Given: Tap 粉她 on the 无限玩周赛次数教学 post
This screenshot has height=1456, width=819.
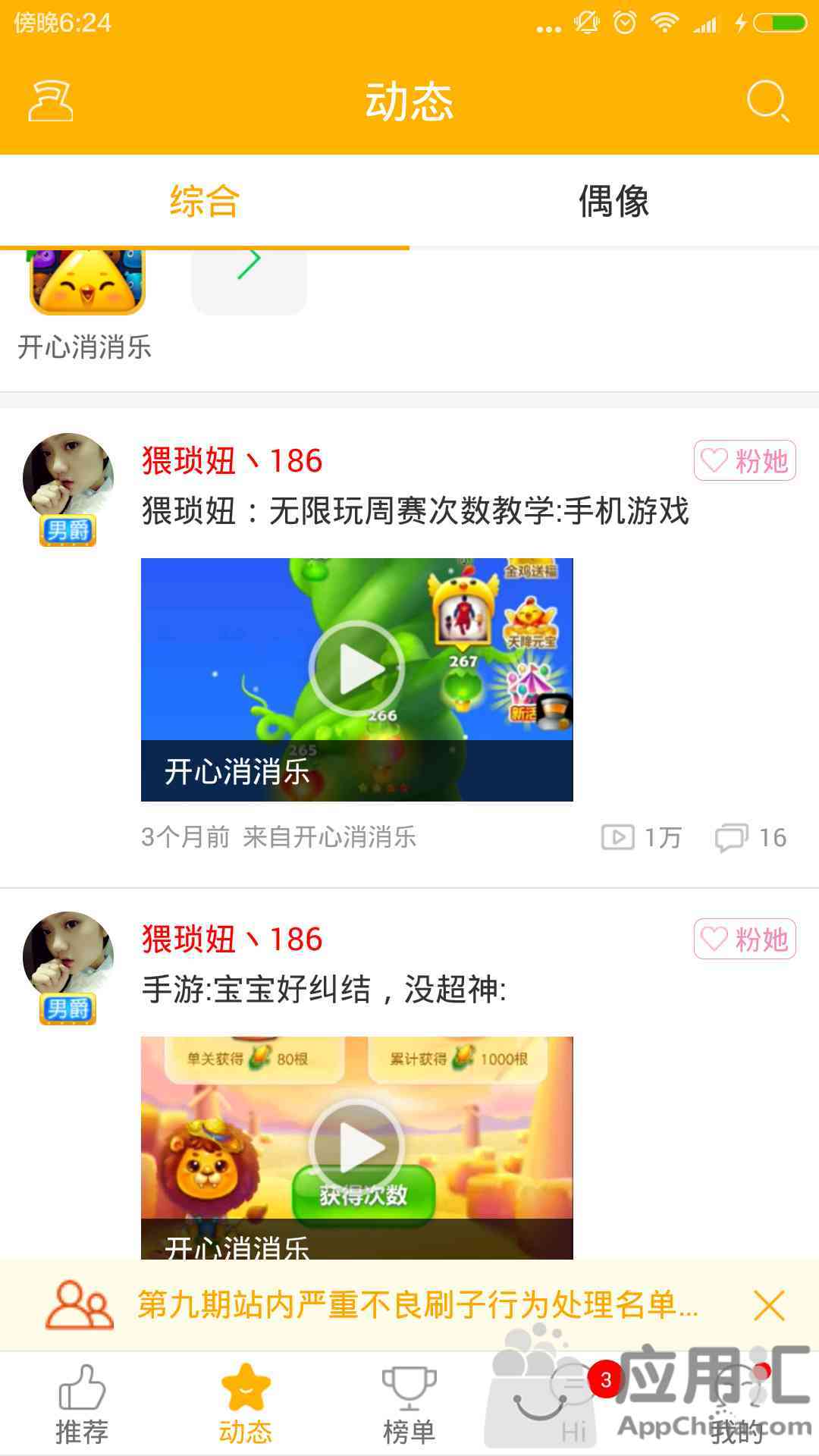Looking at the screenshot, I should click(x=745, y=460).
